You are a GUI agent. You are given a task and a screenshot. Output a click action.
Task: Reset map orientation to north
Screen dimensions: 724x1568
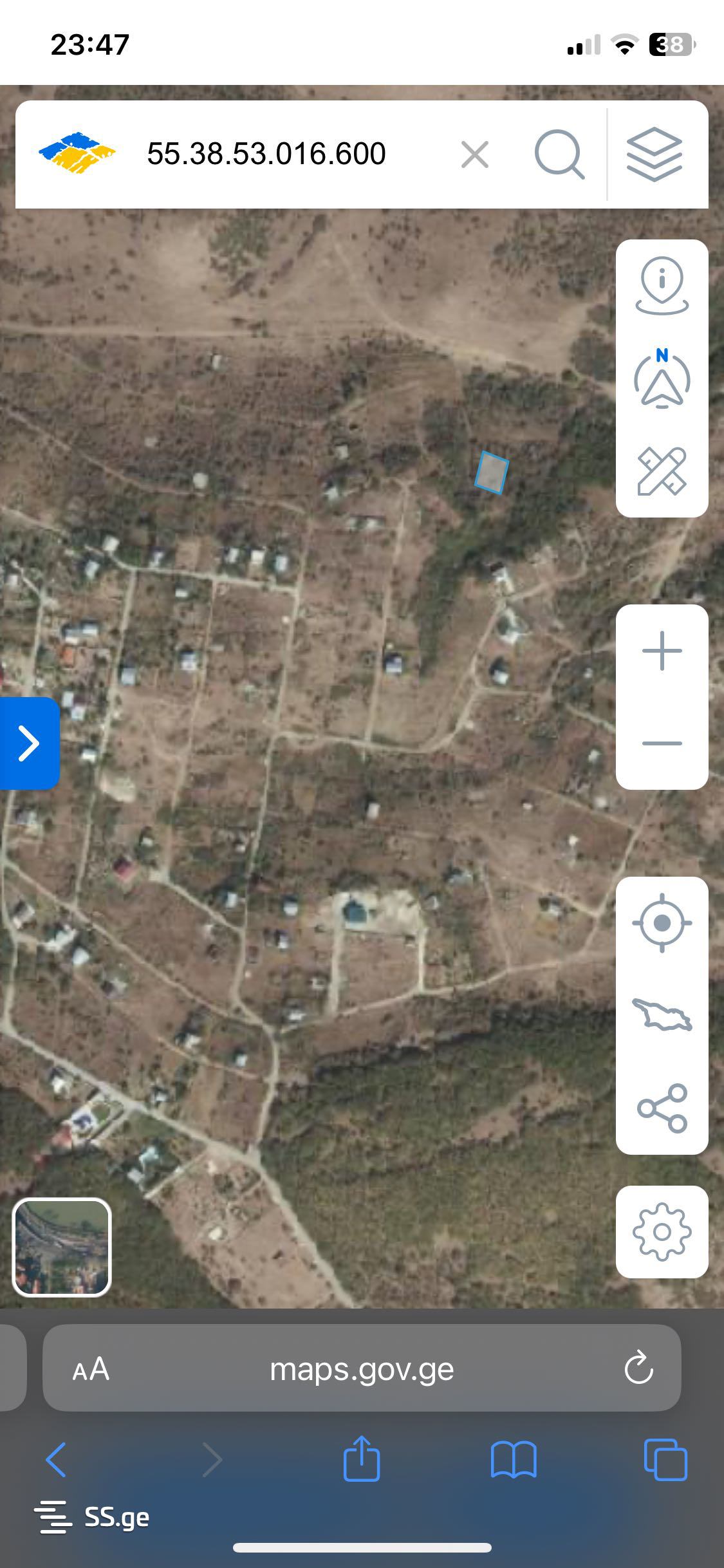point(662,378)
